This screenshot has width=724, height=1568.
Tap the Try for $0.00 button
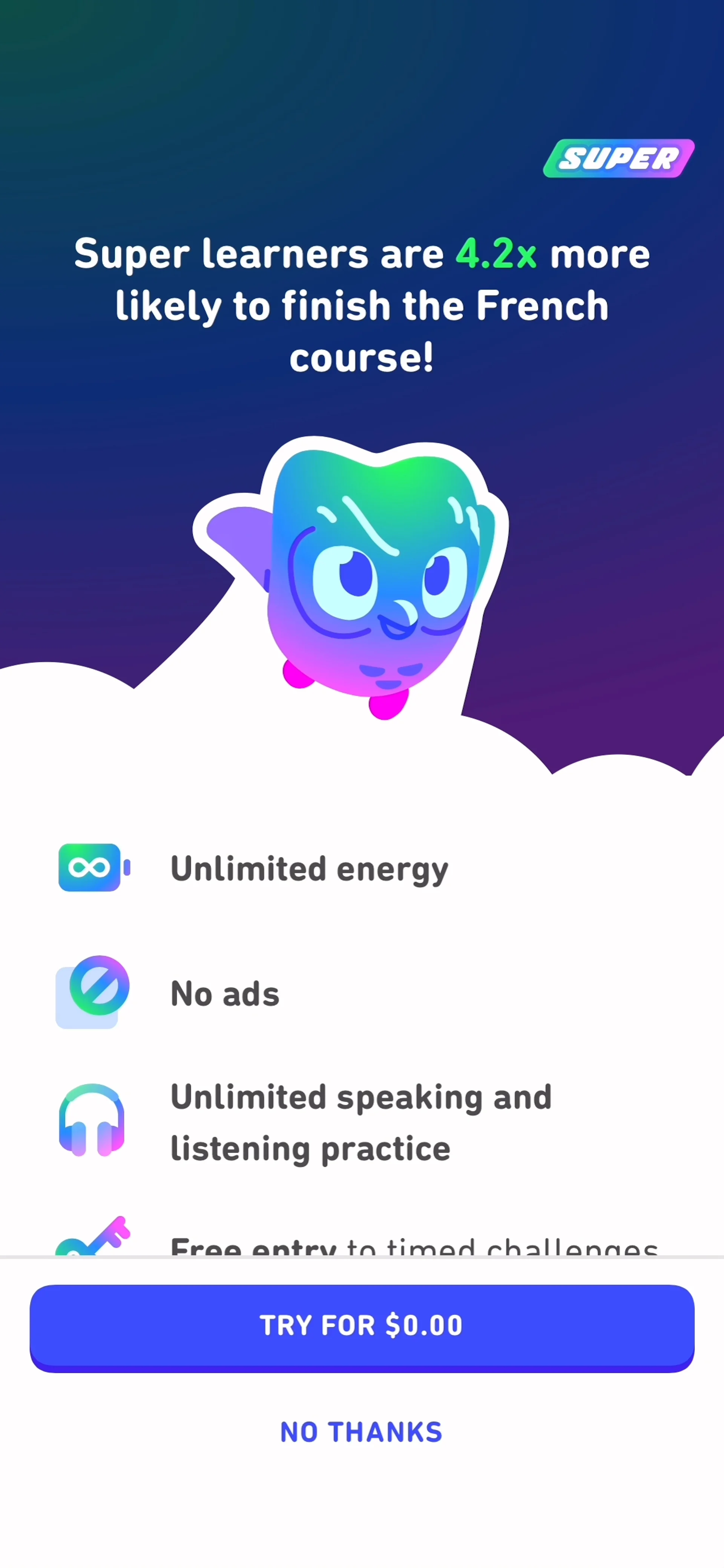tap(362, 1326)
